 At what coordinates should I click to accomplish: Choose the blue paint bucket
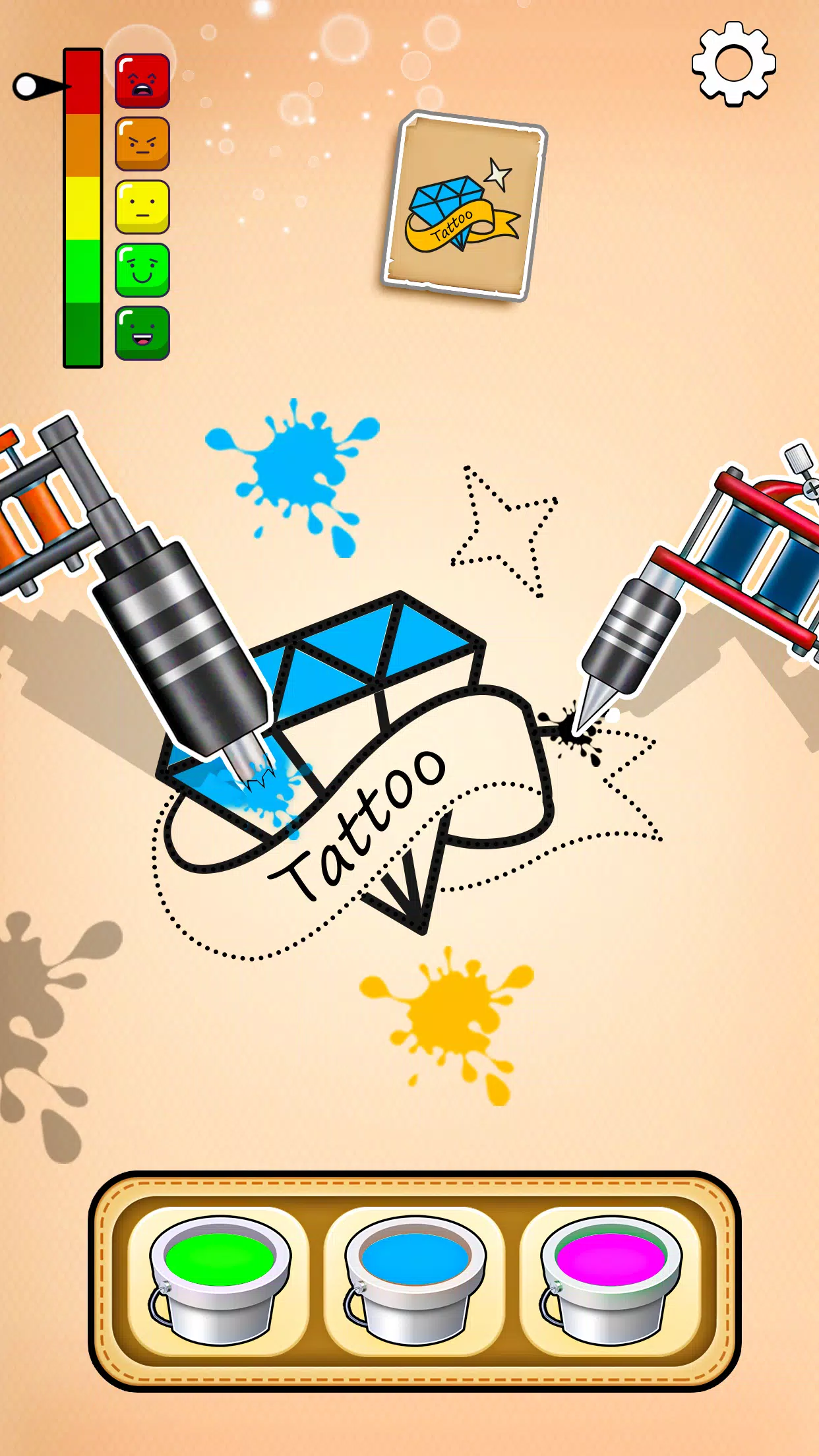415,1279
